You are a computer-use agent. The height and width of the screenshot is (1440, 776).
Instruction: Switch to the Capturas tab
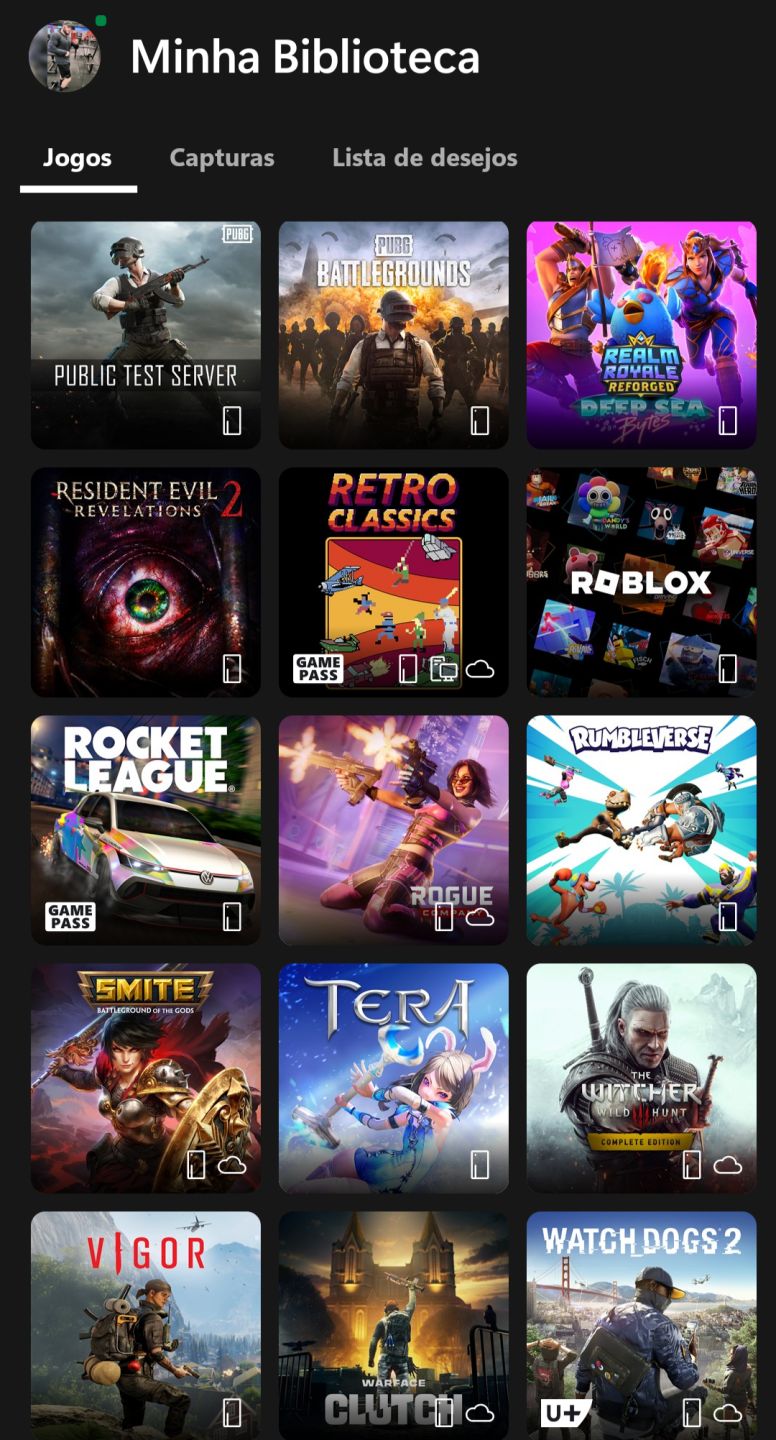click(x=222, y=158)
